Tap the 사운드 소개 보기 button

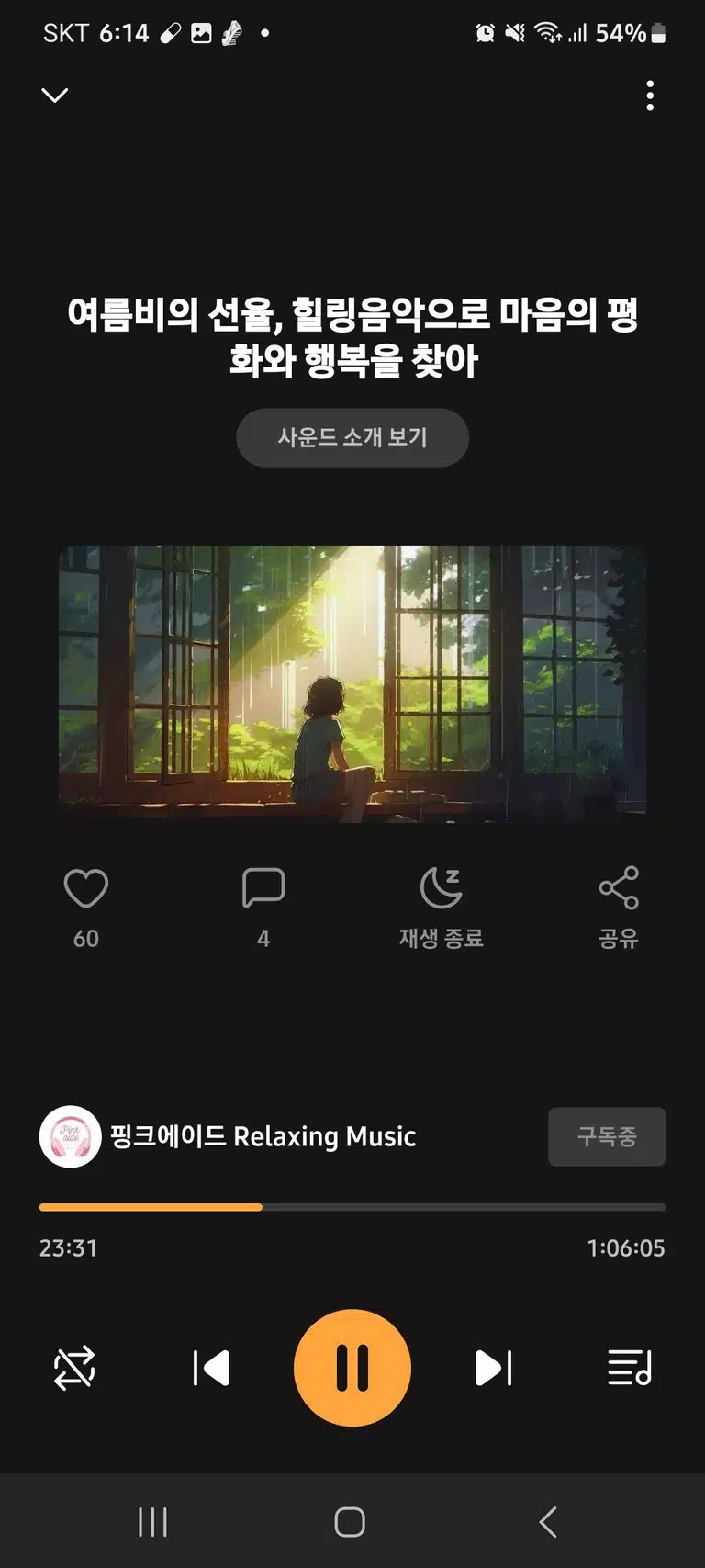pyautogui.click(x=352, y=437)
